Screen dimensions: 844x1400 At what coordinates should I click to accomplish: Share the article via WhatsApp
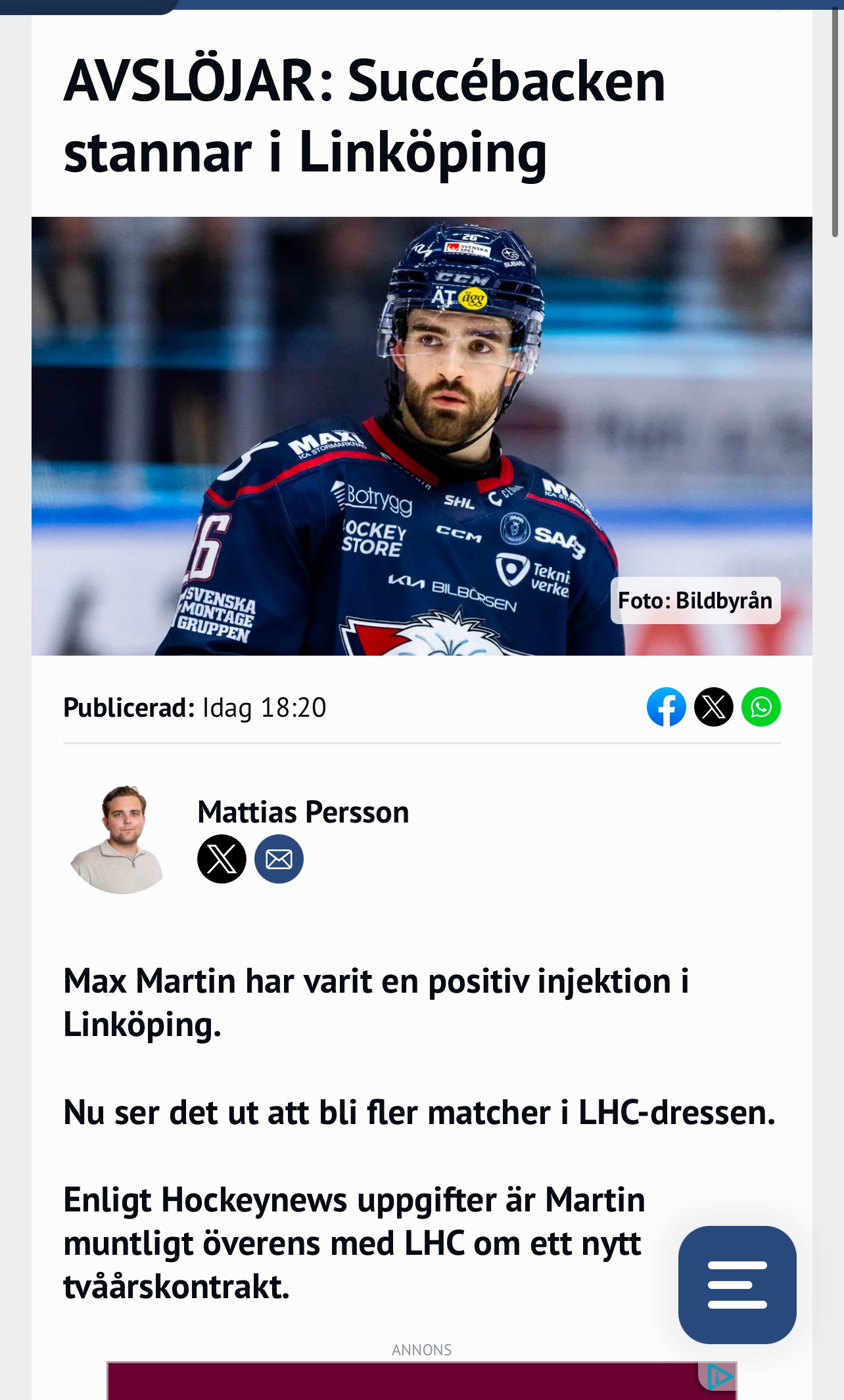point(761,707)
